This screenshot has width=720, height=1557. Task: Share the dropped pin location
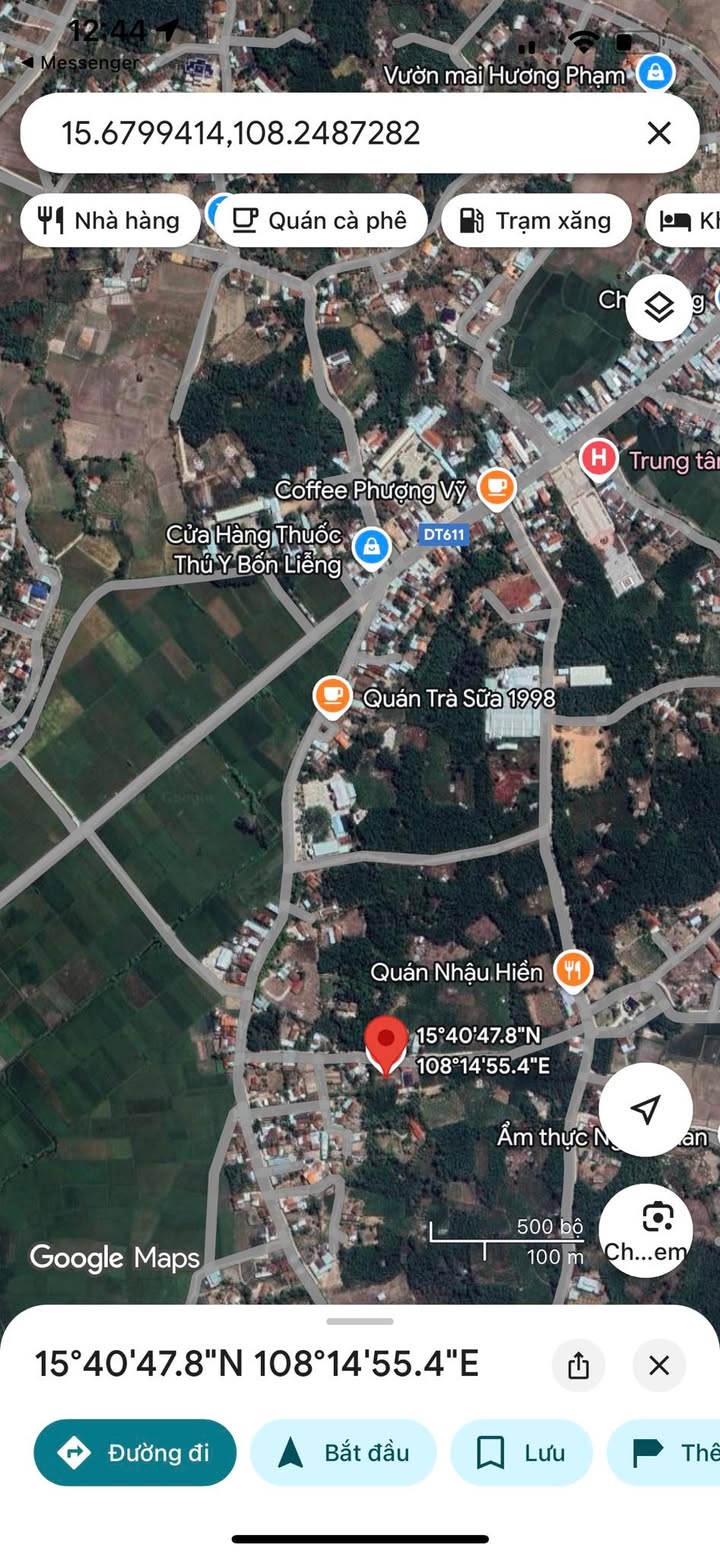(578, 1365)
